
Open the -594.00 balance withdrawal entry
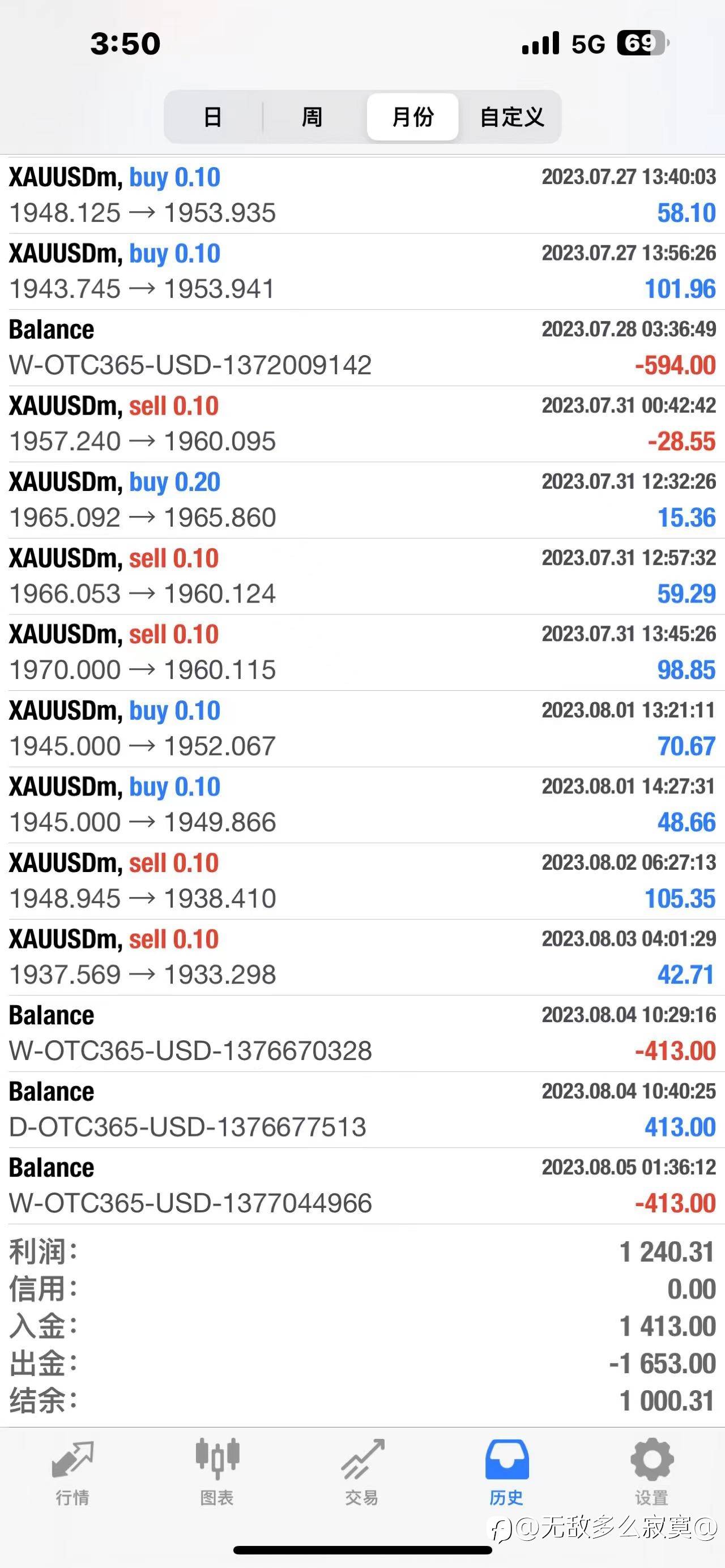click(x=362, y=348)
